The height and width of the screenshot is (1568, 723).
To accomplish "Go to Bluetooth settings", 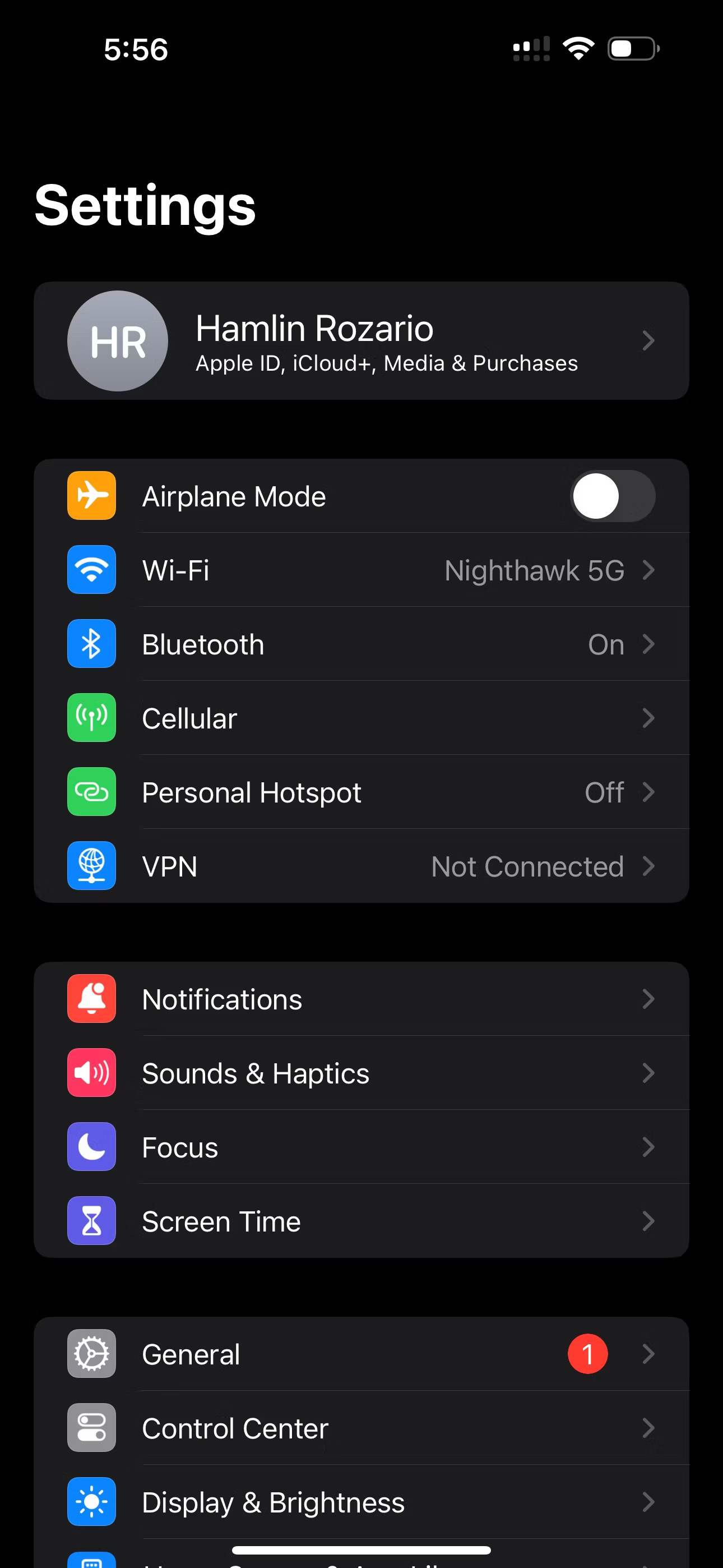I will [x=361, y=644].
